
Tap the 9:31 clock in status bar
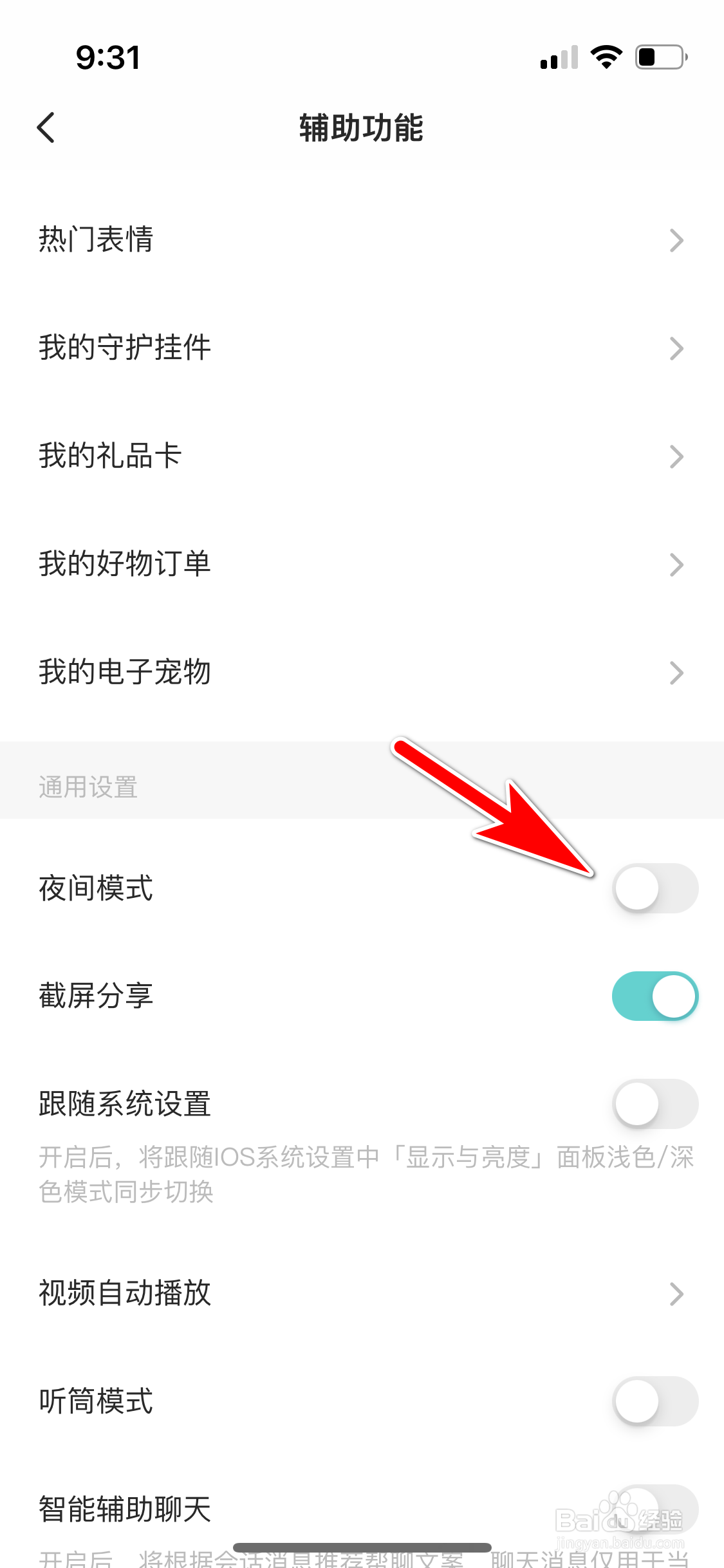pos(107,57)
